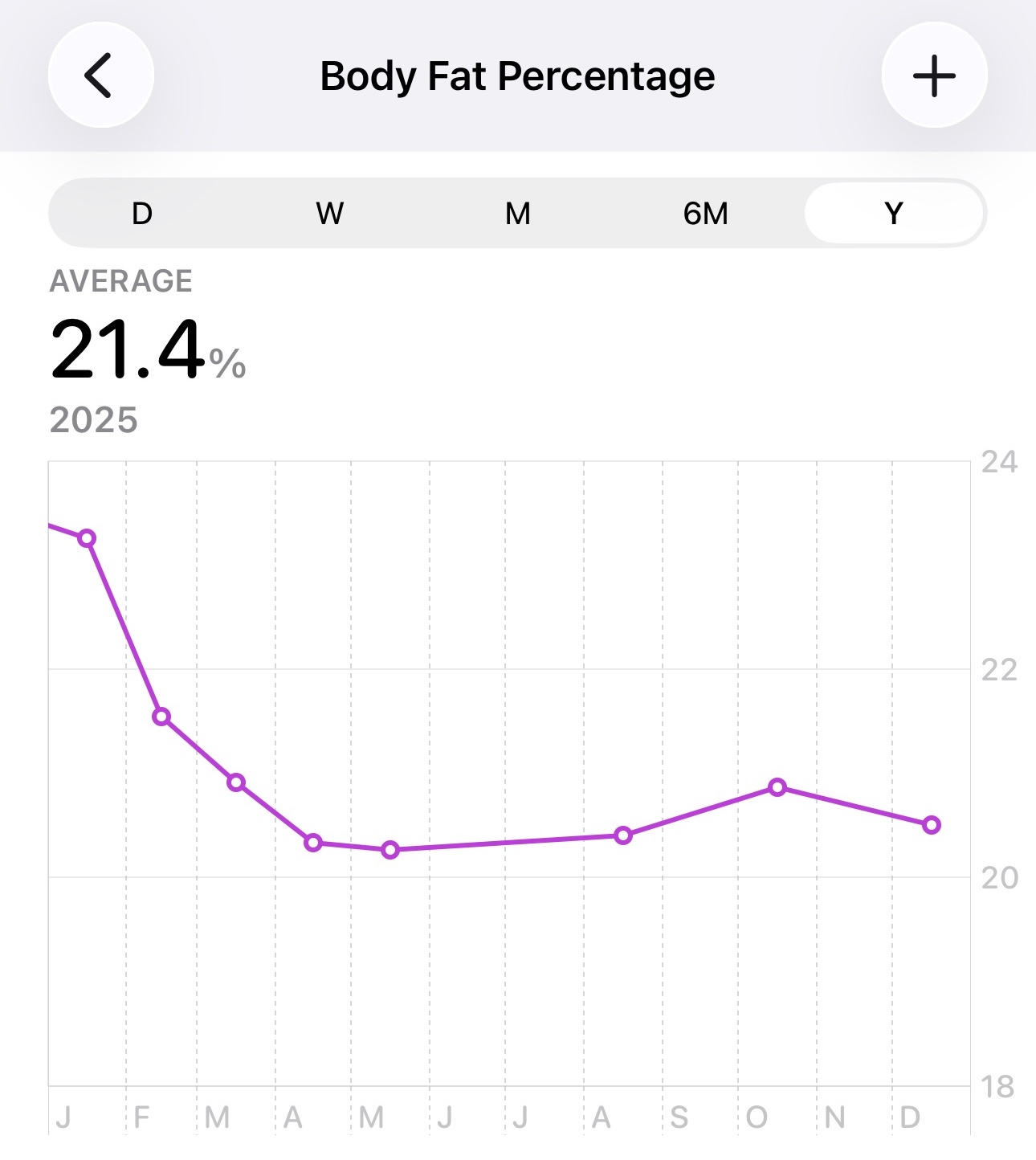Switch to the D time range
This screenshot has width=1036, height=1160.
coord(141,214)
